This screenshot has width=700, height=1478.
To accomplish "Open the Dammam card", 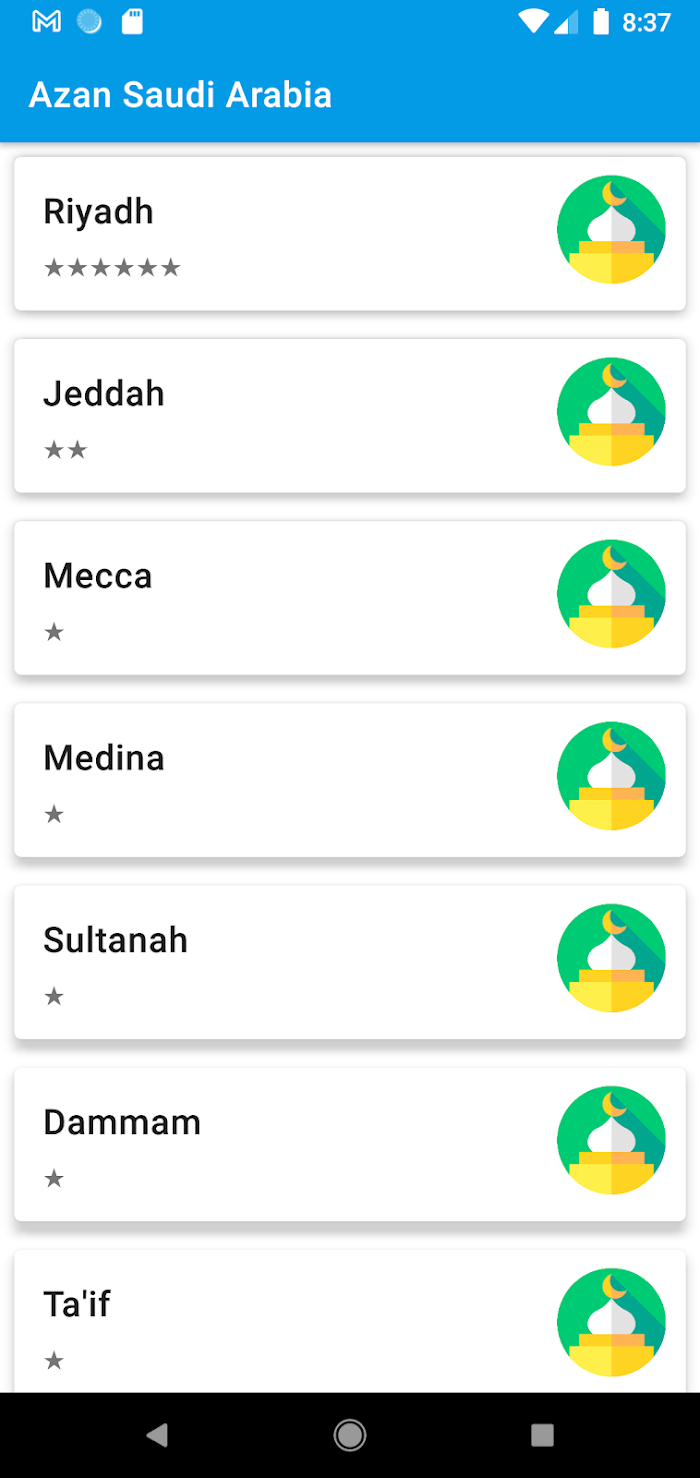I will coord(350,1143).
